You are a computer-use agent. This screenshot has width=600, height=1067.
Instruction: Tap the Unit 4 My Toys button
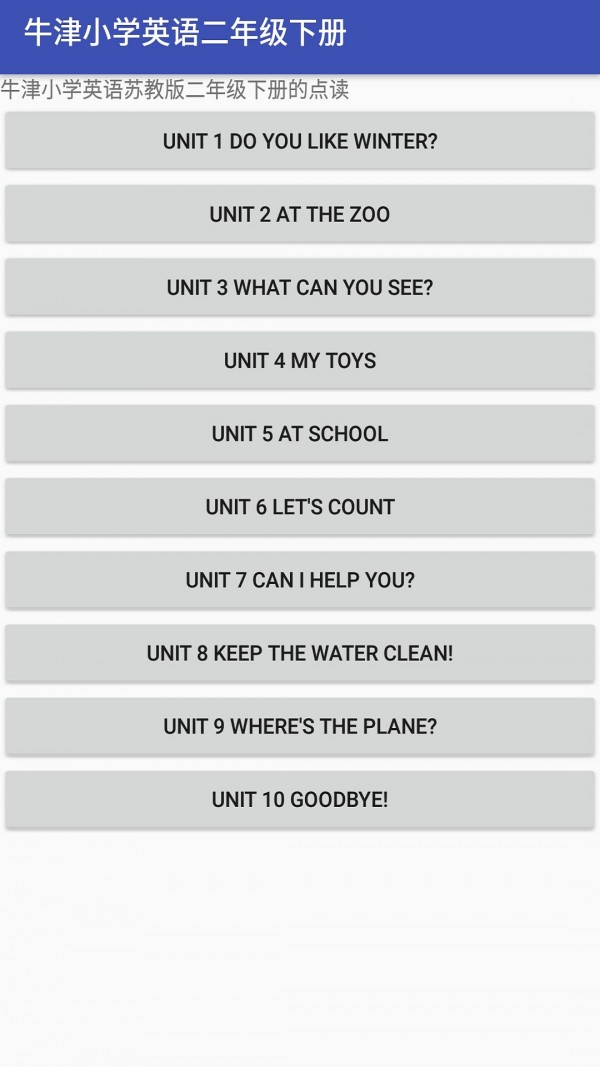300,360
